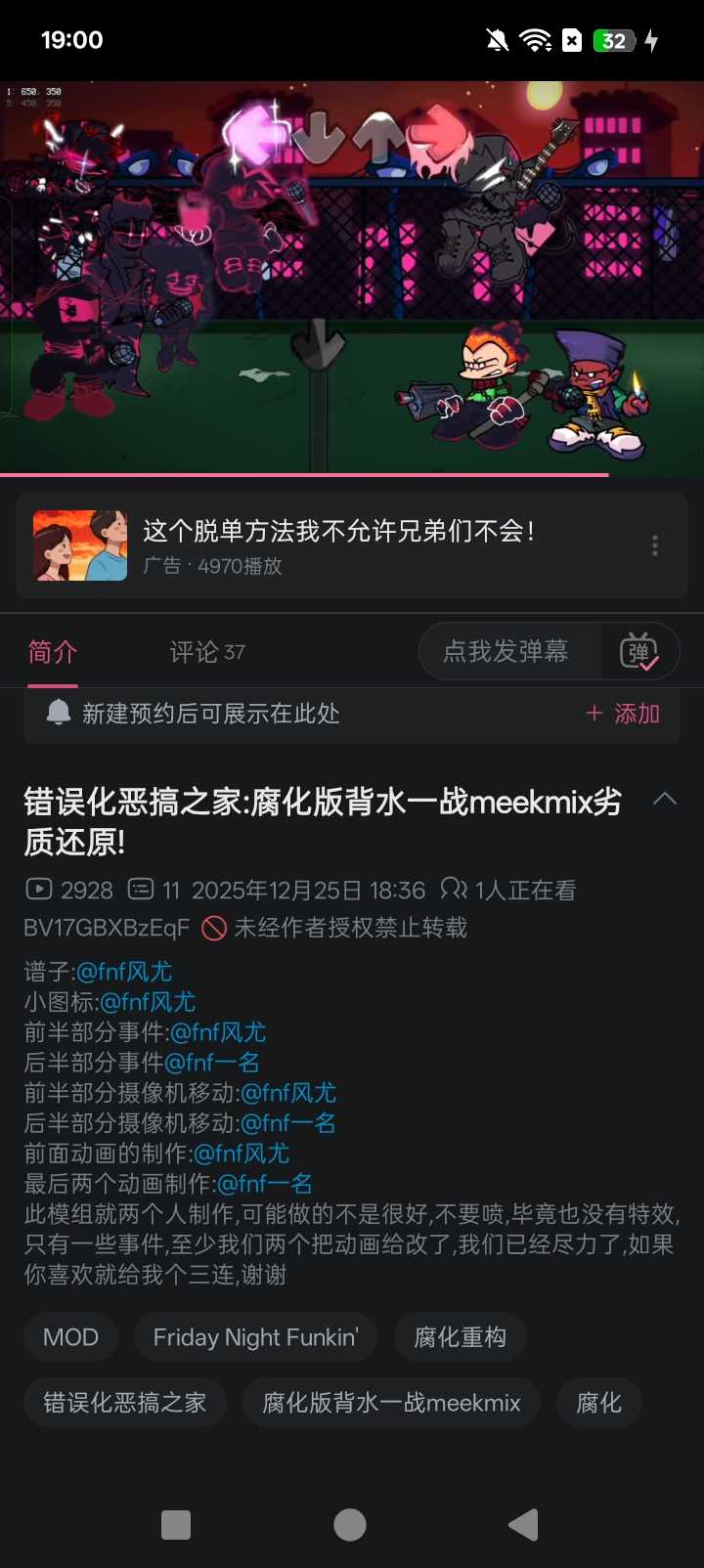Open the MOD tag
This screenshot has width=704, height=1568.
70,1337
